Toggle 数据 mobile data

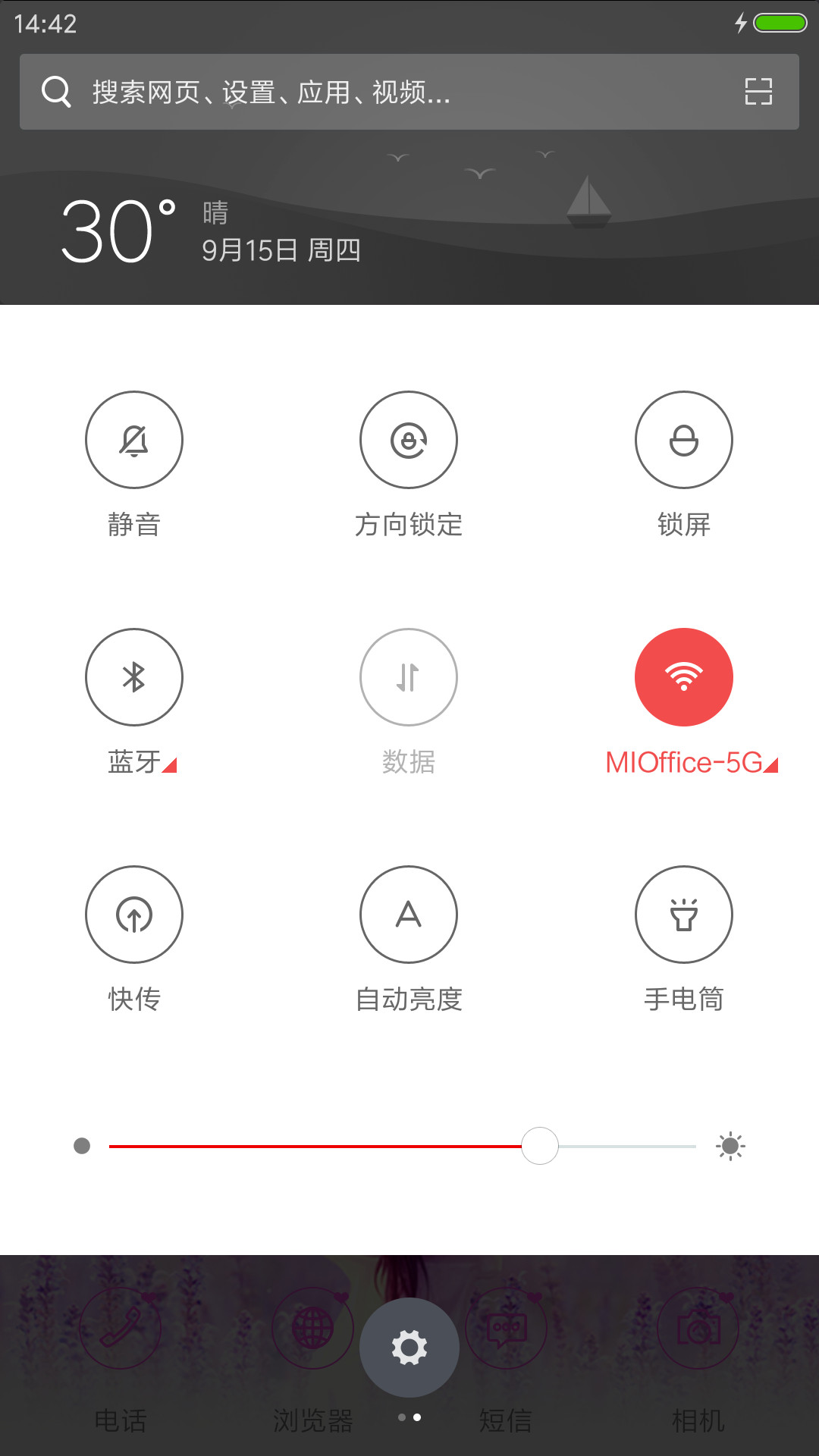(409, 677)
